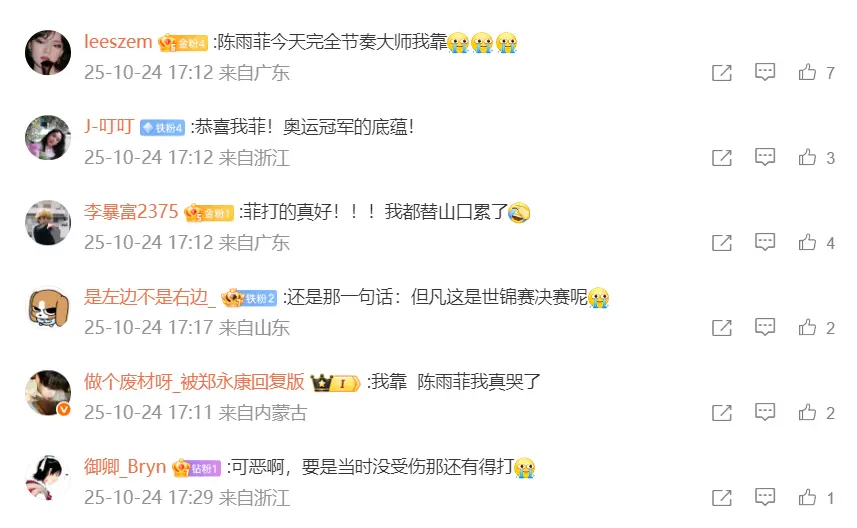Like the comment by 李暴富2375

(808, 242)
